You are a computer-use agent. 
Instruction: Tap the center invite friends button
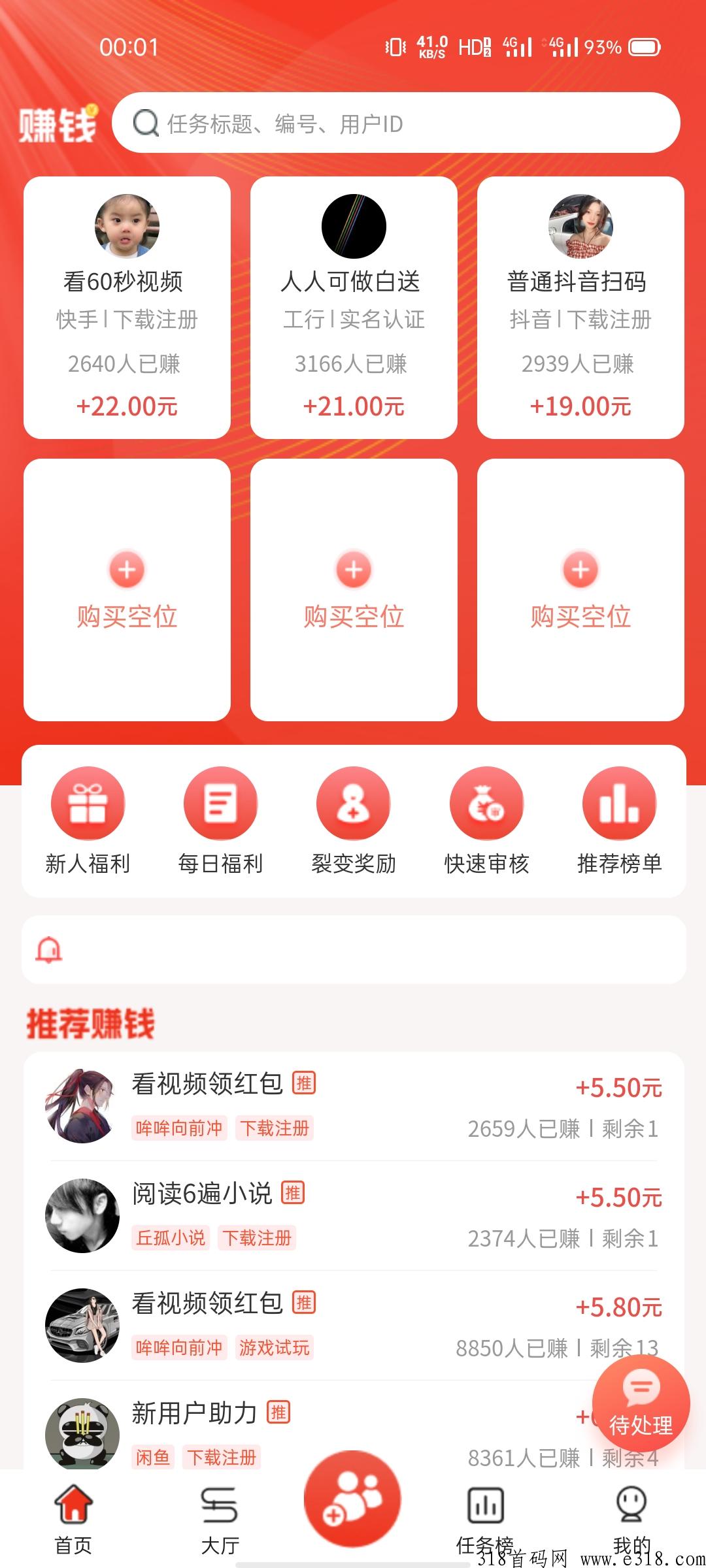[352, 1499]
